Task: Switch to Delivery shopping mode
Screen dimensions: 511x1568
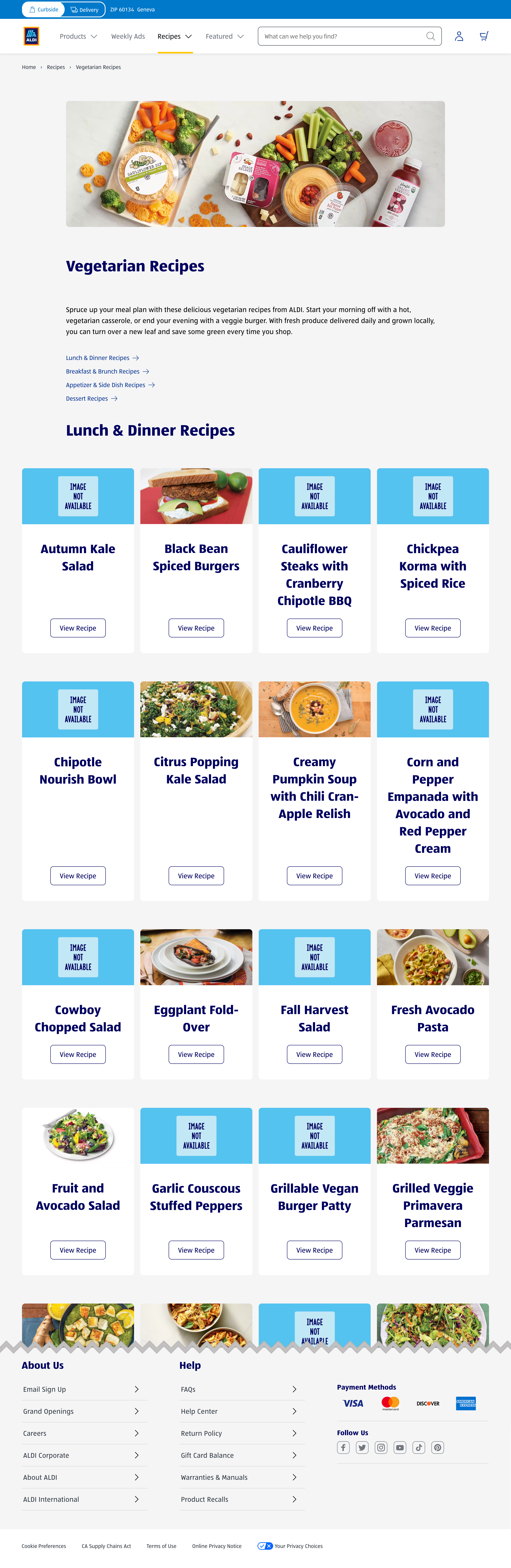Action: point(85,10)
